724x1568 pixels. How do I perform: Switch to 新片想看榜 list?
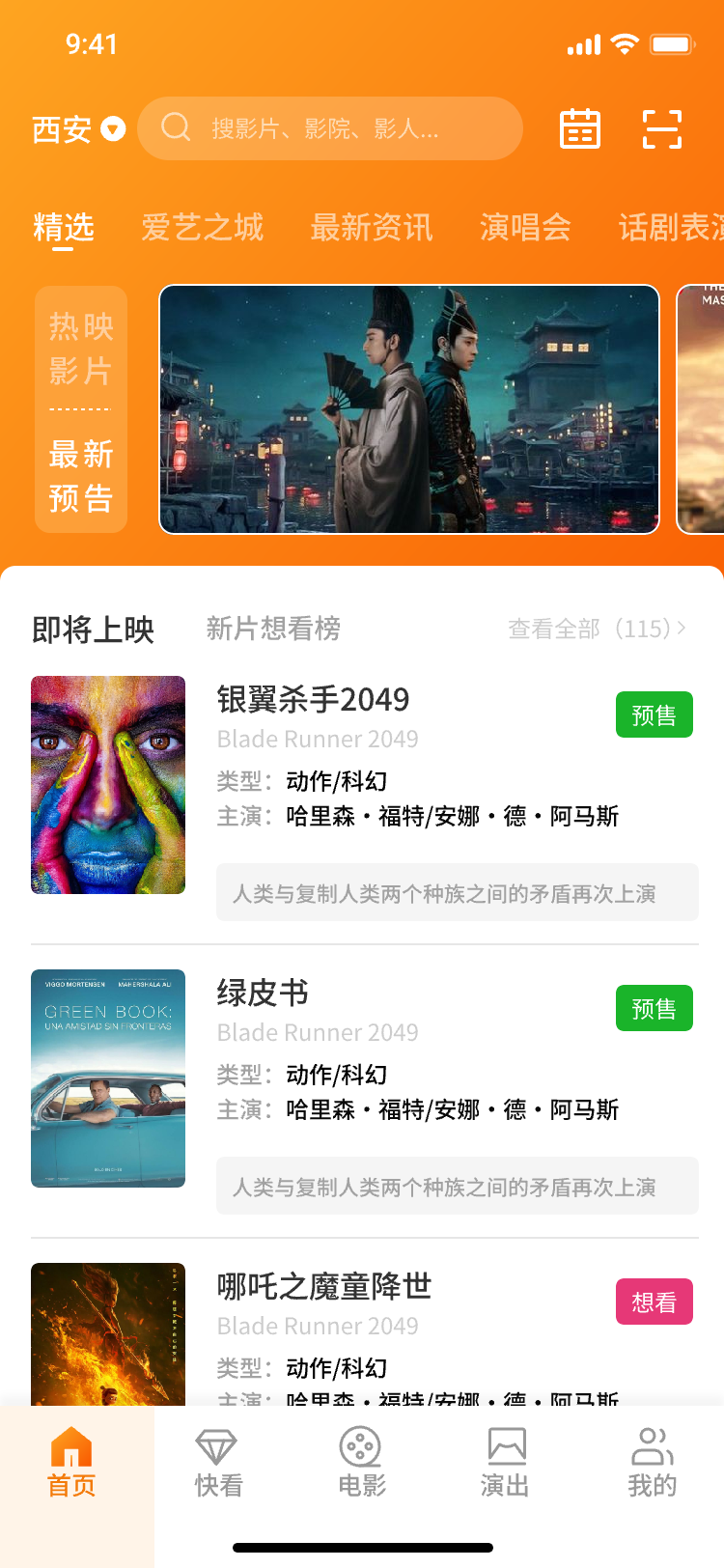click(x=273, y=629)
